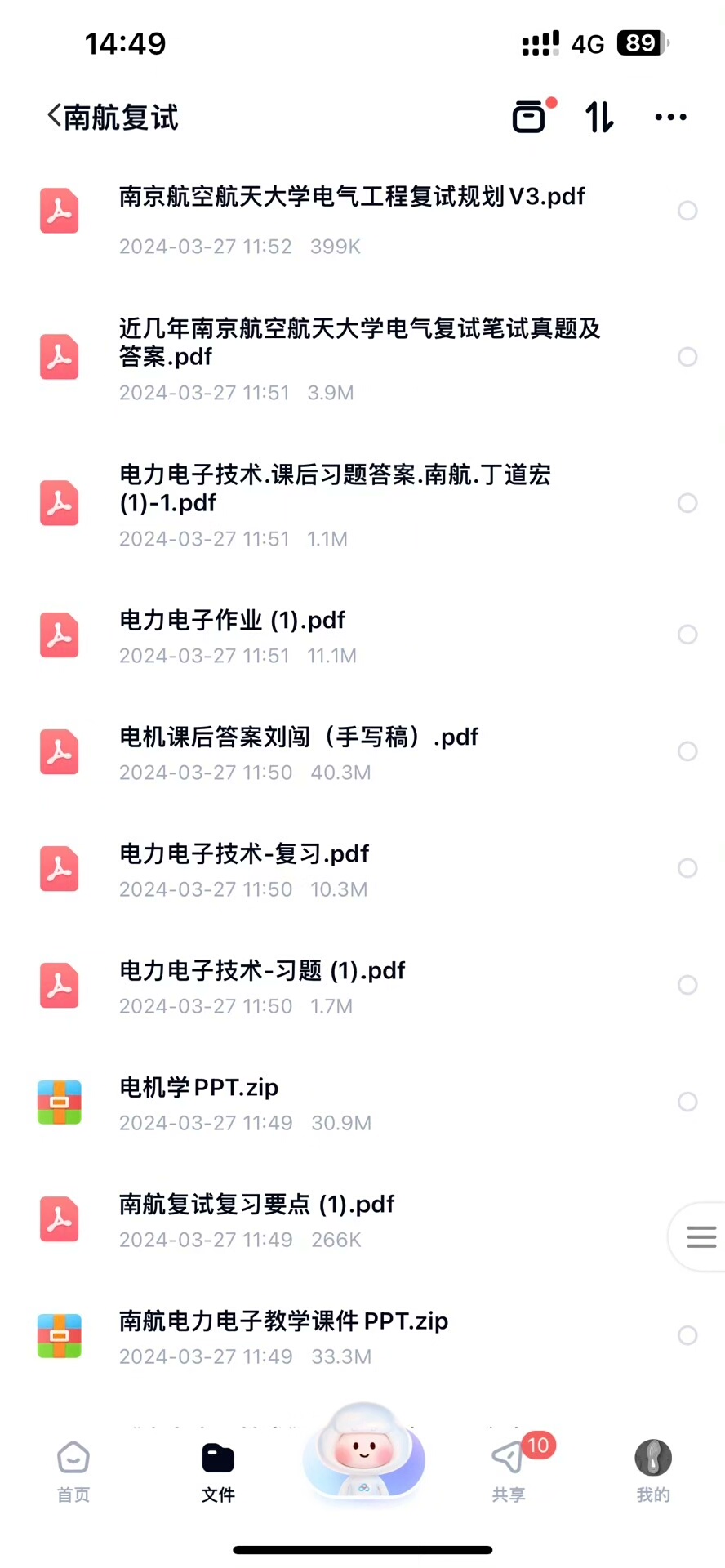
Task: Open the three-dot overflow menu
Action: (x=670, y=117)
